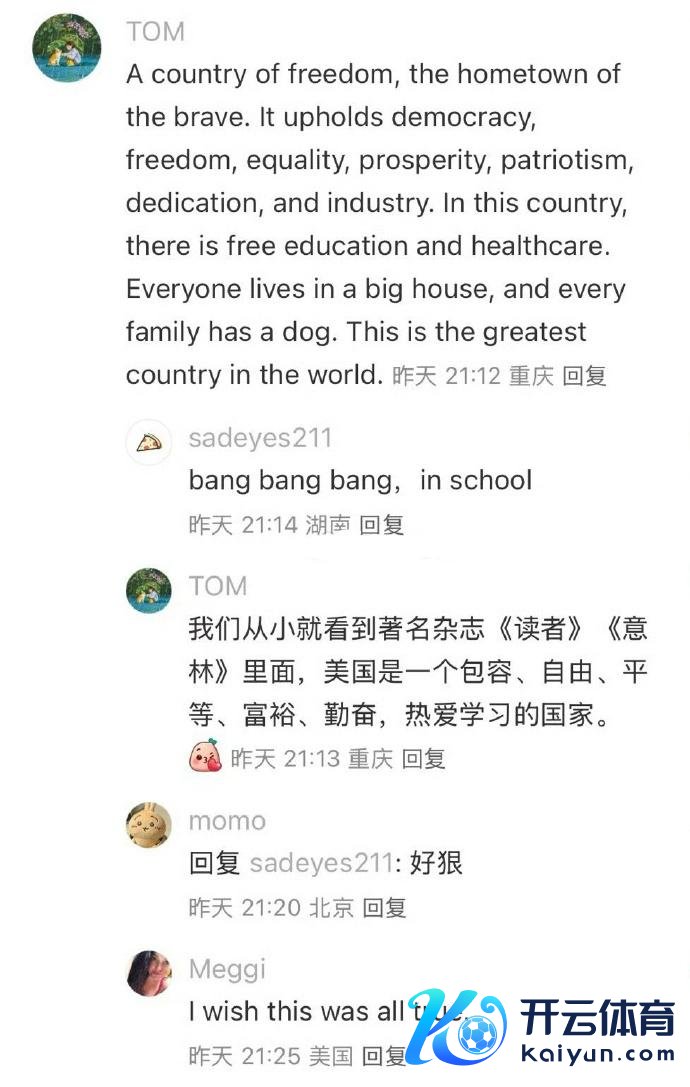Reply to momo's 好狠 comment
The width and height of the screenshot is (690, 1087).
(384, 907)
